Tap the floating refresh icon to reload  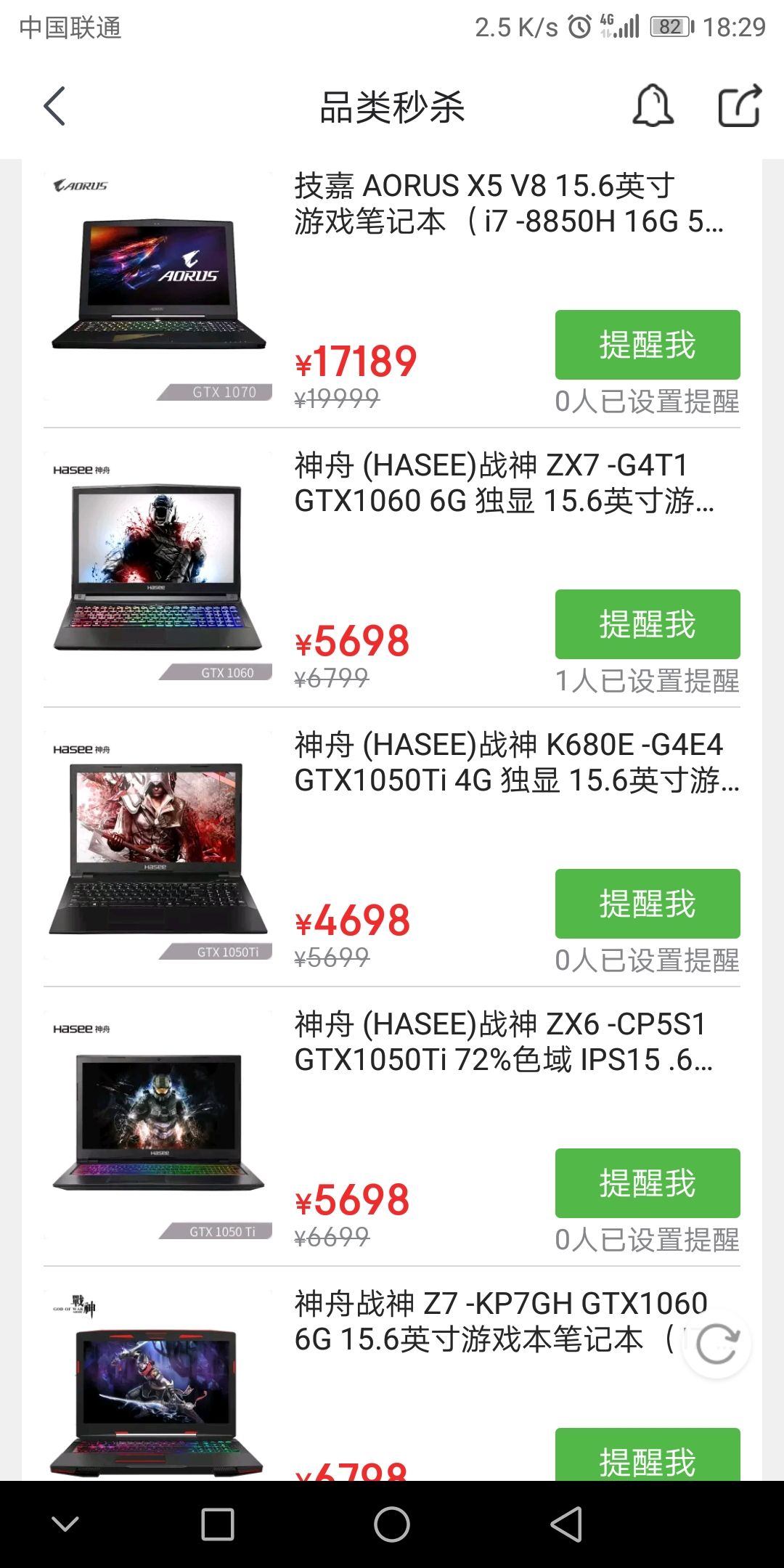(x=716, y=1344)
